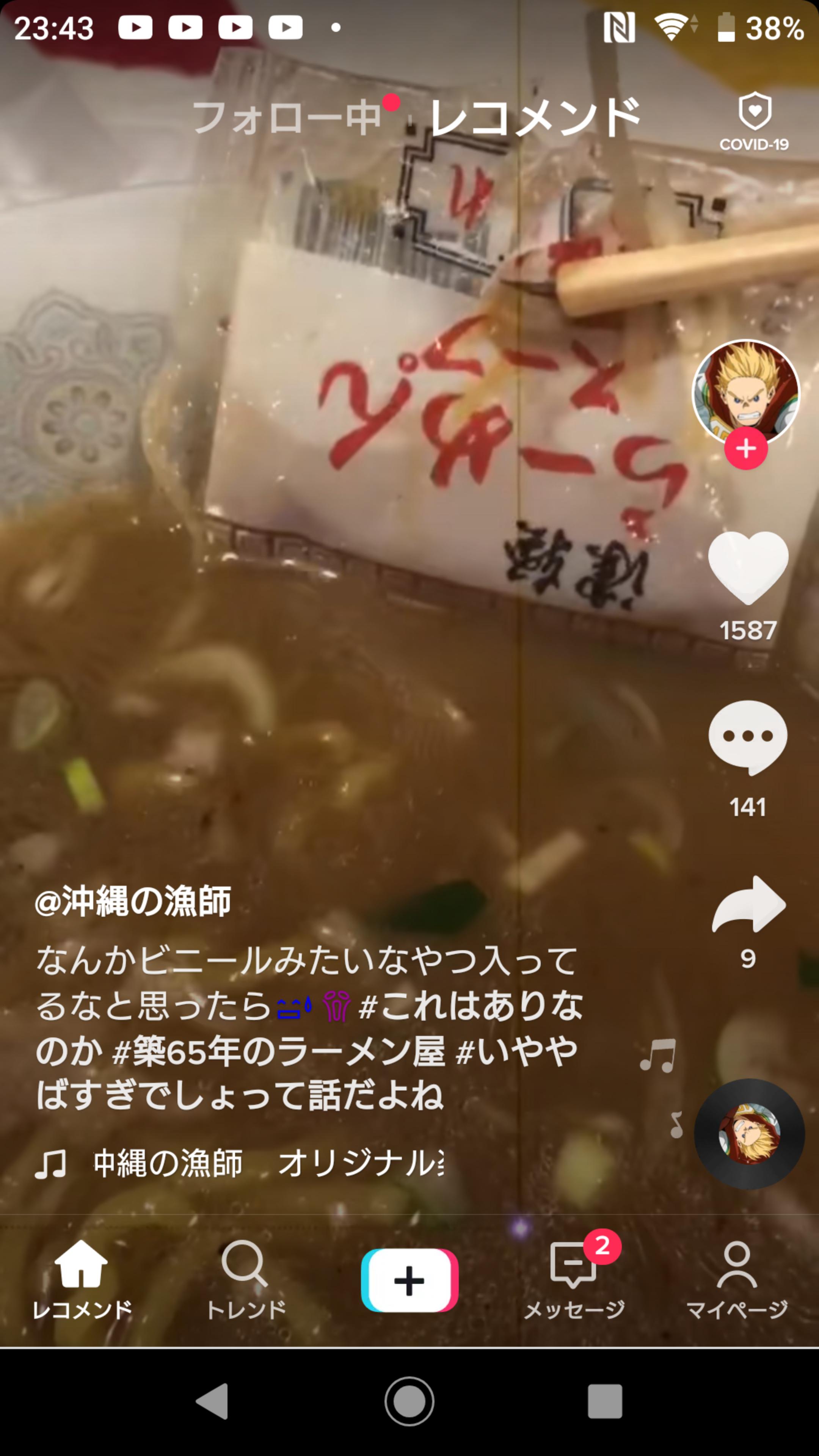Open the comments bubble
This screenshot has height=1456, width=819.
(x=747, y=737)
